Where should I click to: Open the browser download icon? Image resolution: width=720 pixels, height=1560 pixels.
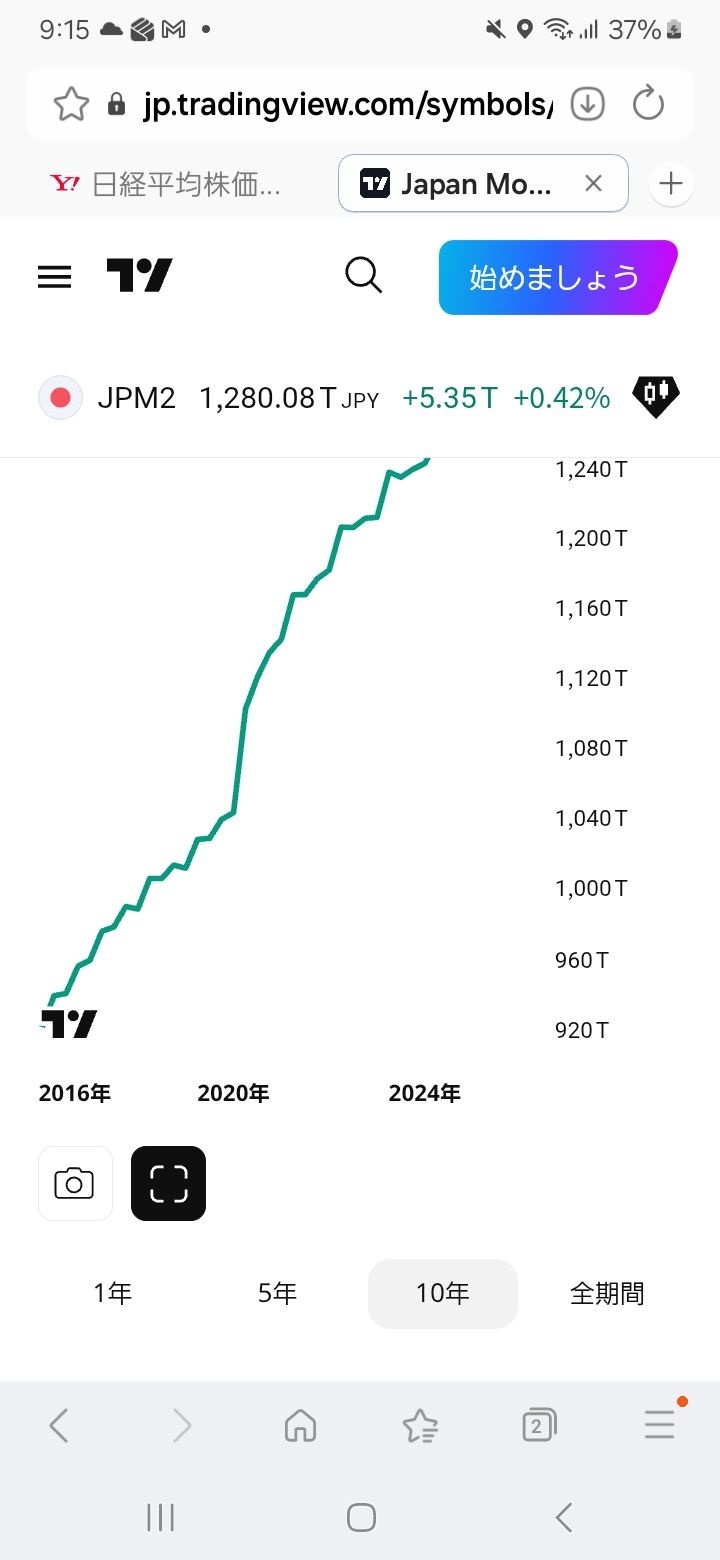587,104
